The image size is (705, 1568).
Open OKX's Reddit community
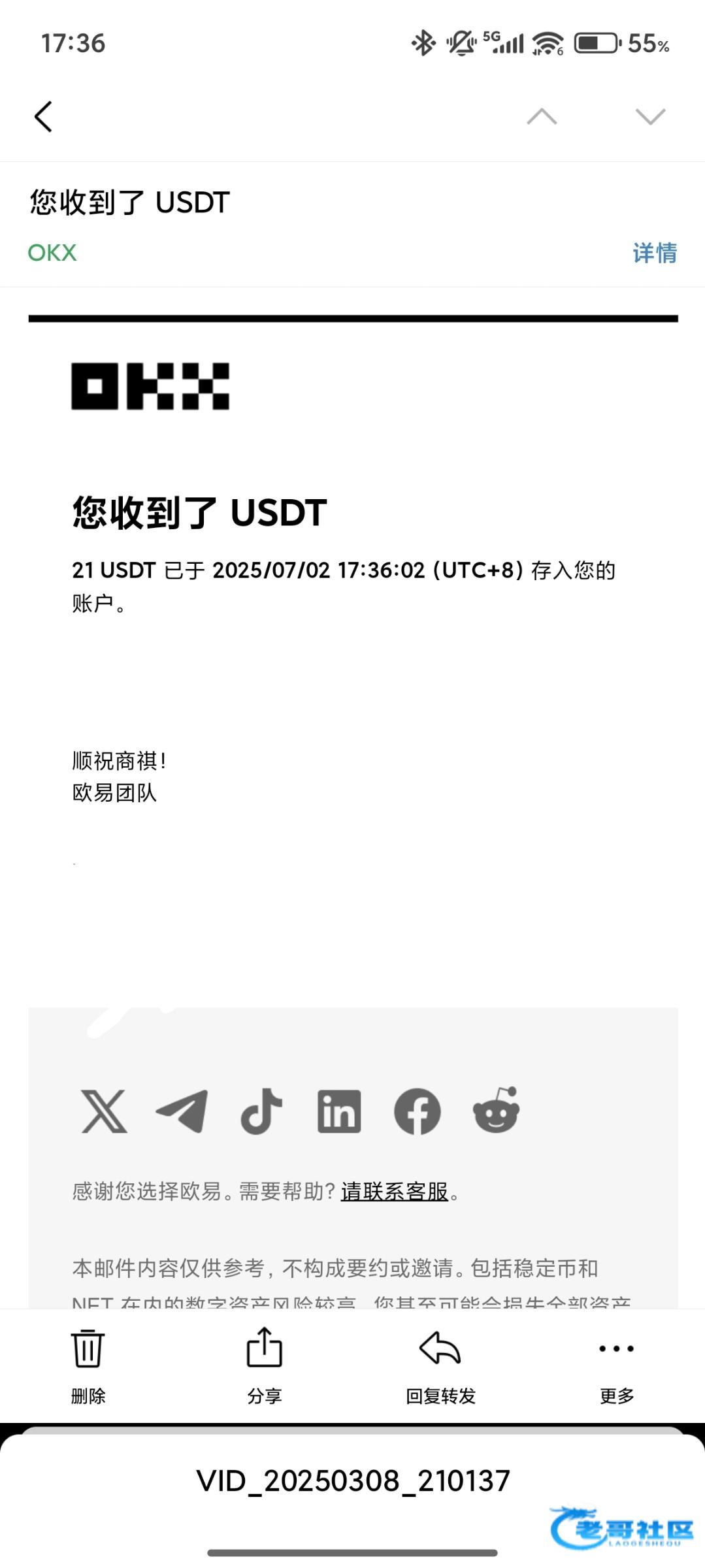(x=496, y=1111)
